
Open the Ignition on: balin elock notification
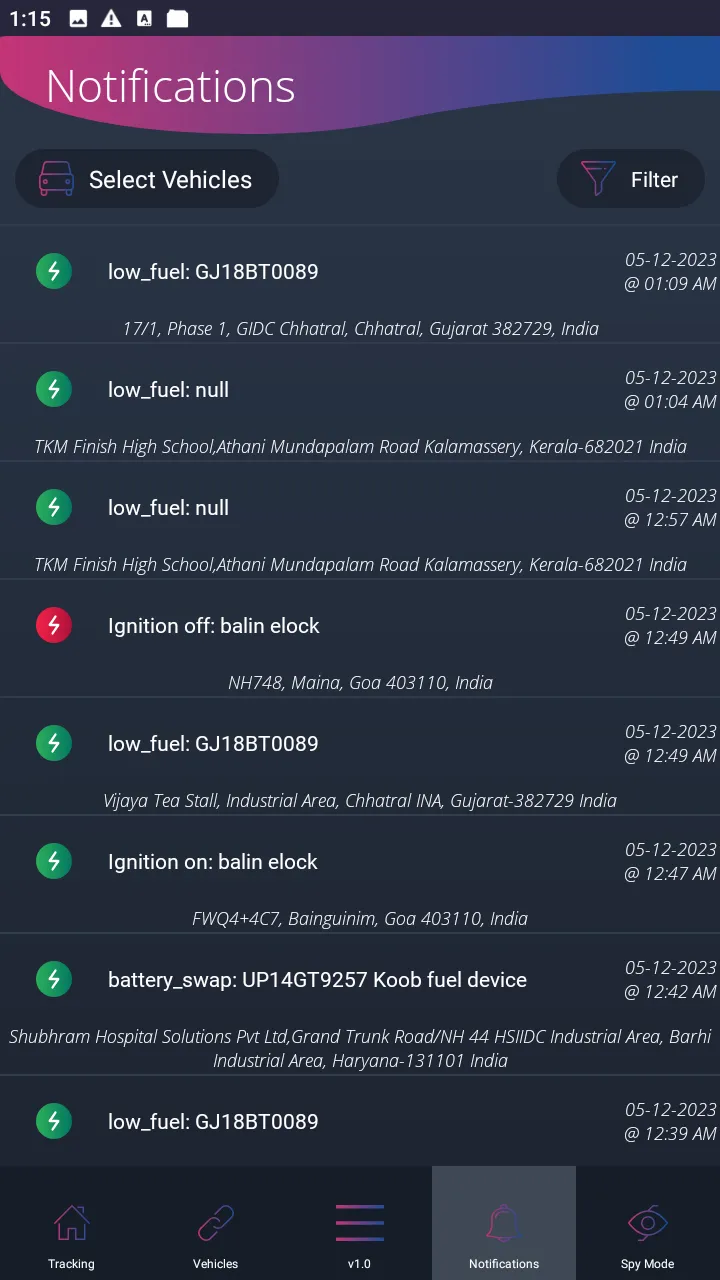click(x=213, y=861)
